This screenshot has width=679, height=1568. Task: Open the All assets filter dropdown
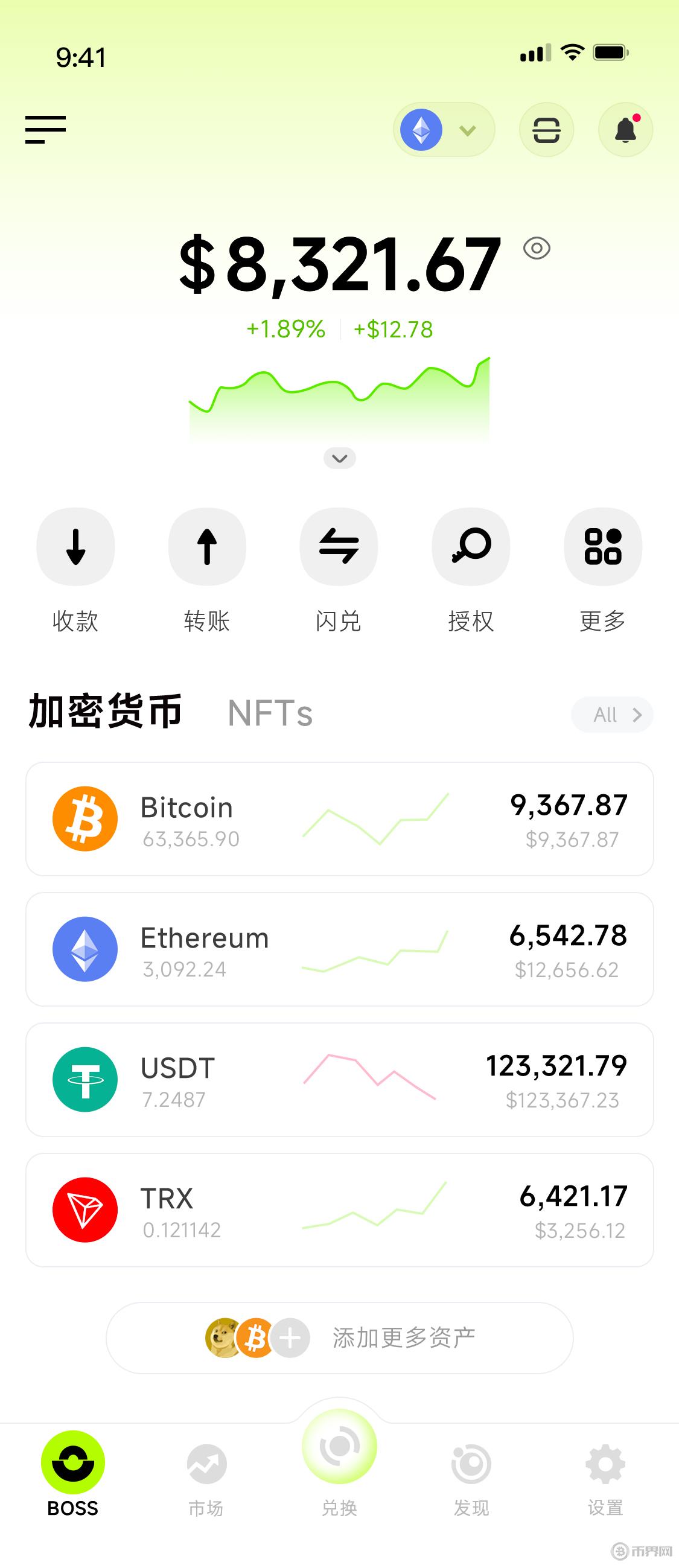click(x=611, y=715)
